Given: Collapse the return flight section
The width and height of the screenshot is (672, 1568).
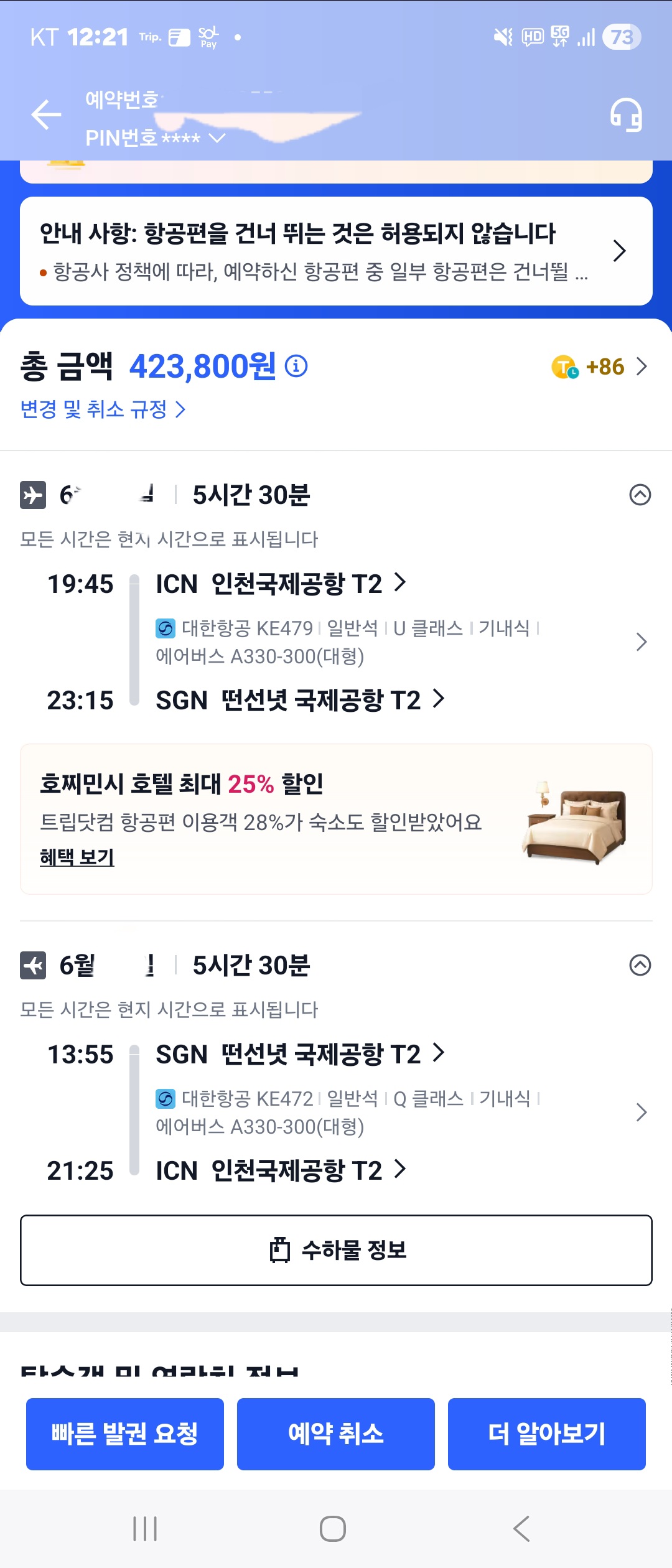Looking at the screenshot, I should pos(640,965).
